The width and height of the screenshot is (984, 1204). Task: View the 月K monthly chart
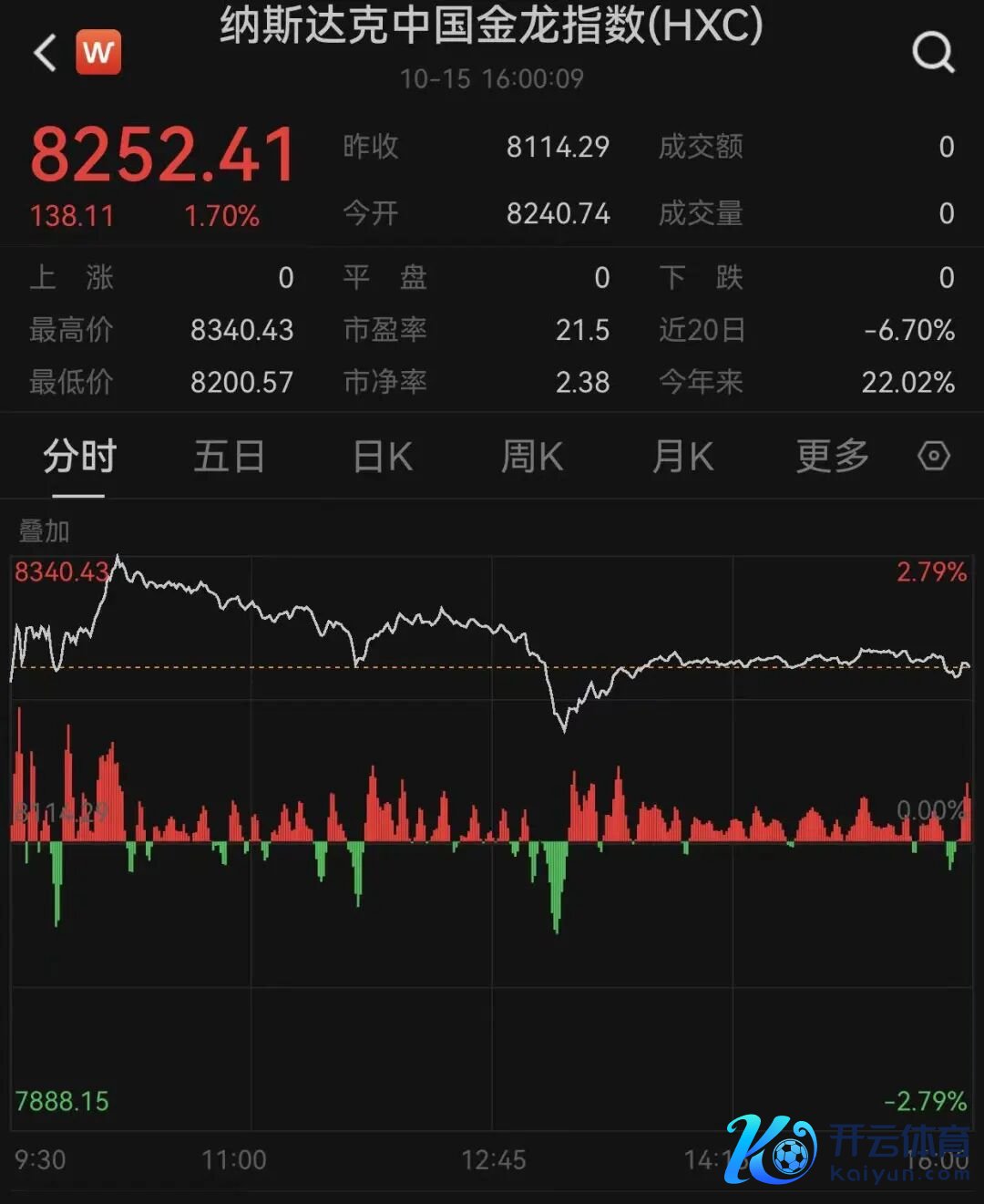[682, 457]
